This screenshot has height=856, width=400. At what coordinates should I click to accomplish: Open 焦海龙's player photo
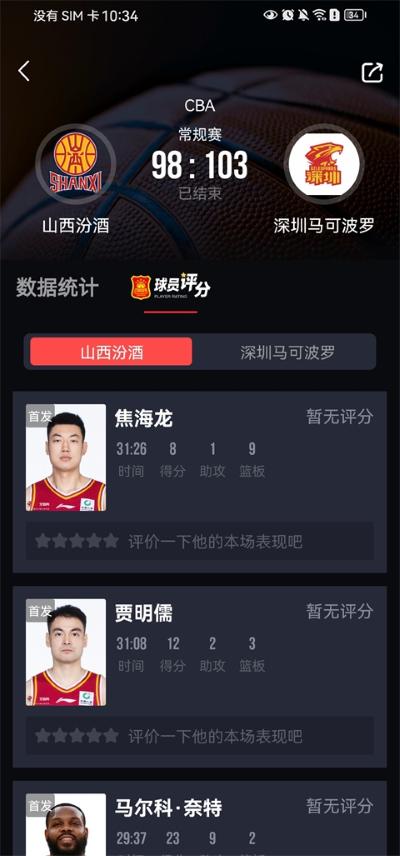[66, 457]
